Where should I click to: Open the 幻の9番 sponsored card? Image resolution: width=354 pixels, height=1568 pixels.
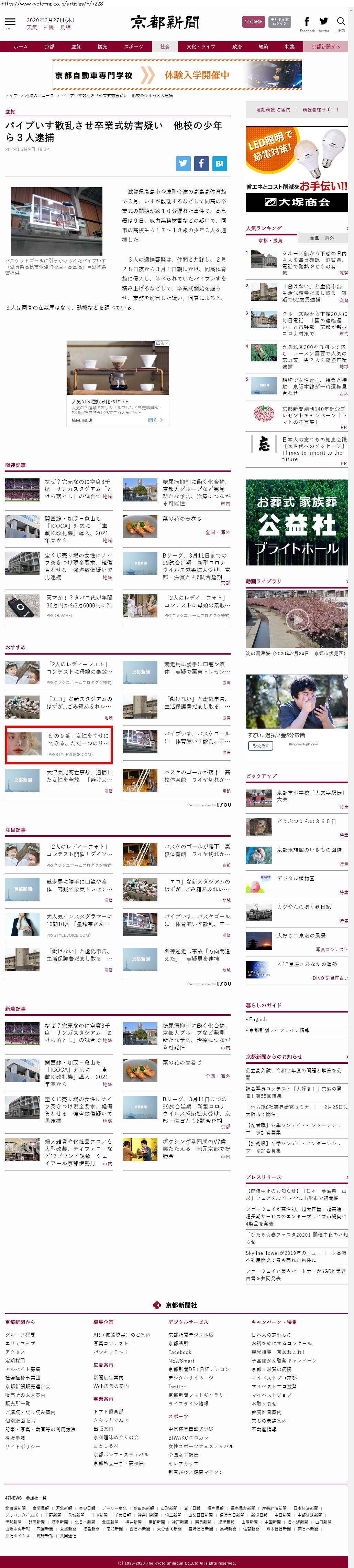pyautogui.click(x=58, y=744)
